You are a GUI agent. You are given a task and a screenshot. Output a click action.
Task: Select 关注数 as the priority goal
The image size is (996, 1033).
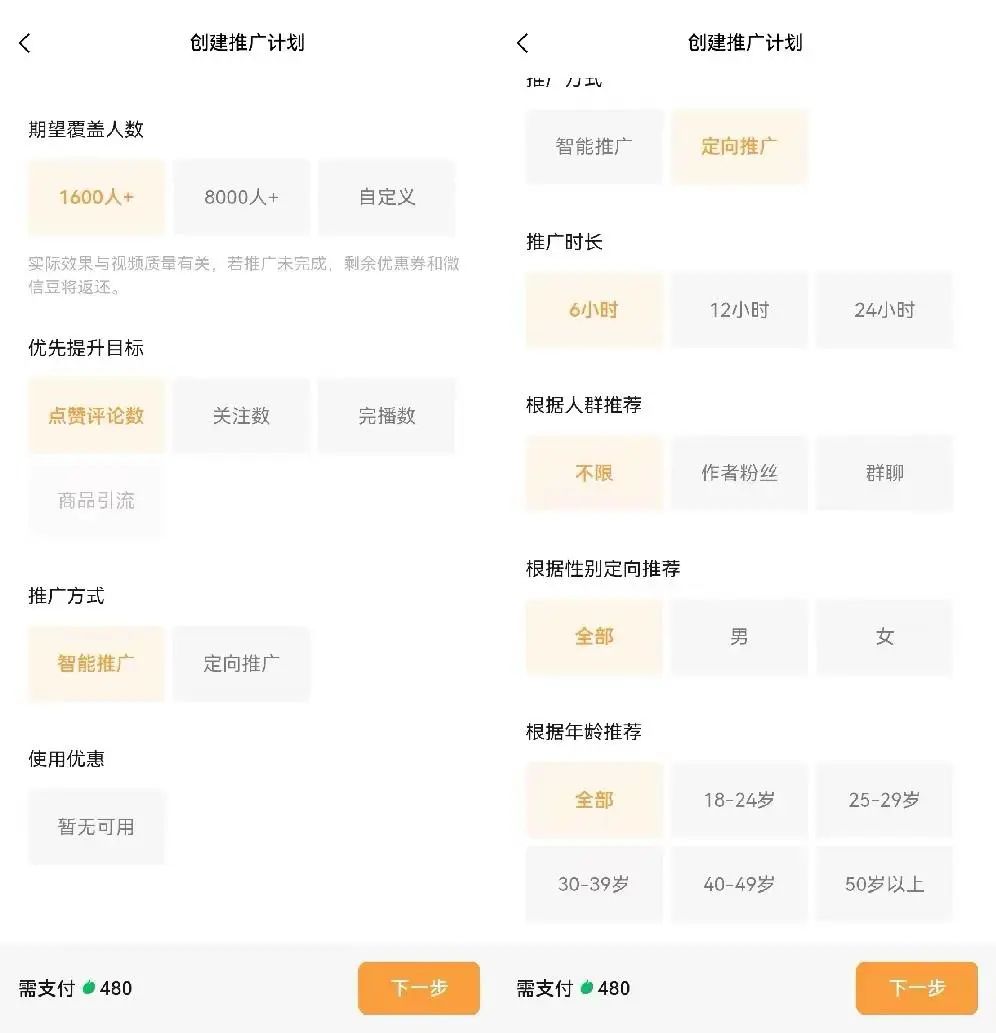pyautogui.click(x=241, y=416)
